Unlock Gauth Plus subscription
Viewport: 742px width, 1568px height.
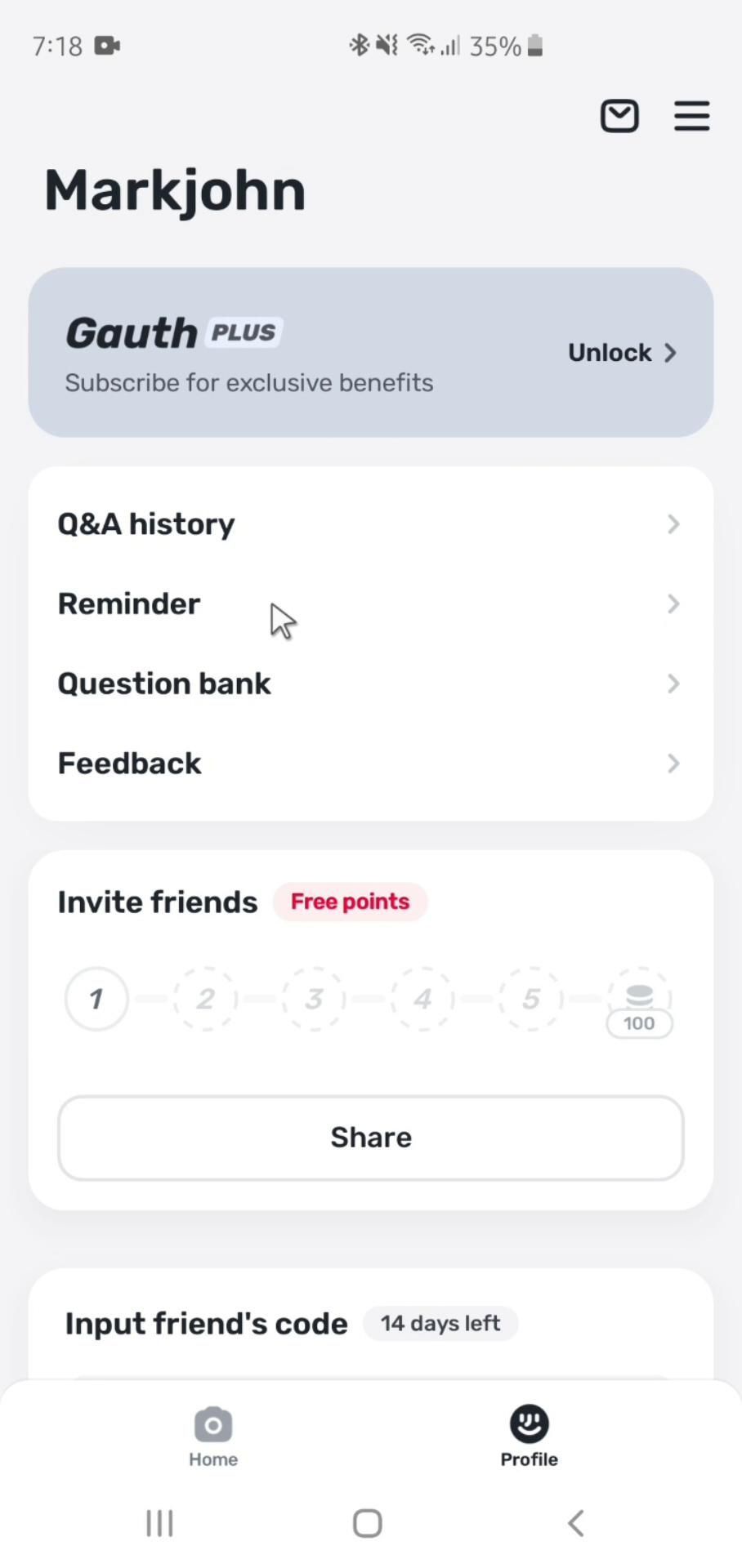tap(623, 353)
